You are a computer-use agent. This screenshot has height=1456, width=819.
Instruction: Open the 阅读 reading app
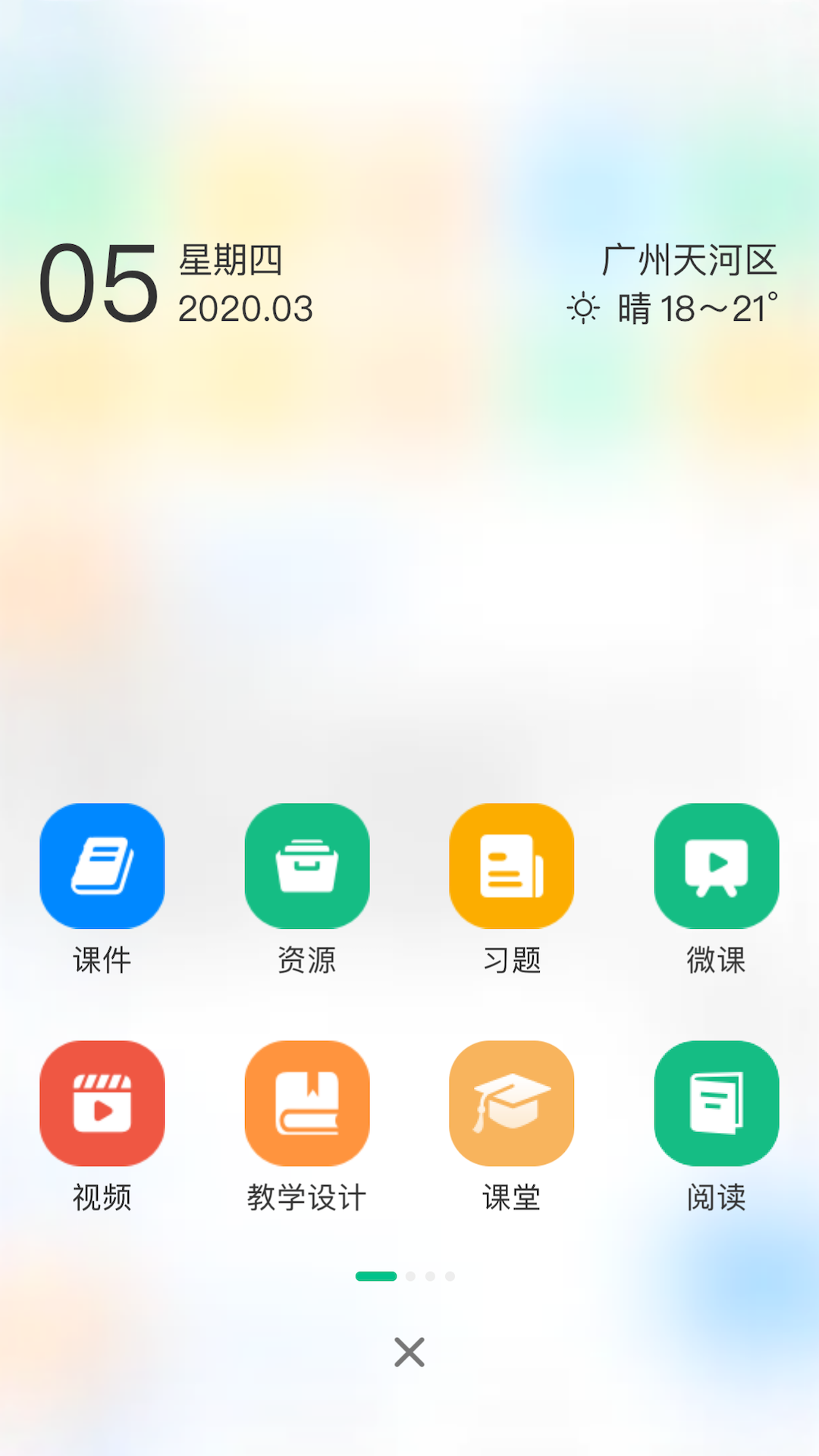716,1102
